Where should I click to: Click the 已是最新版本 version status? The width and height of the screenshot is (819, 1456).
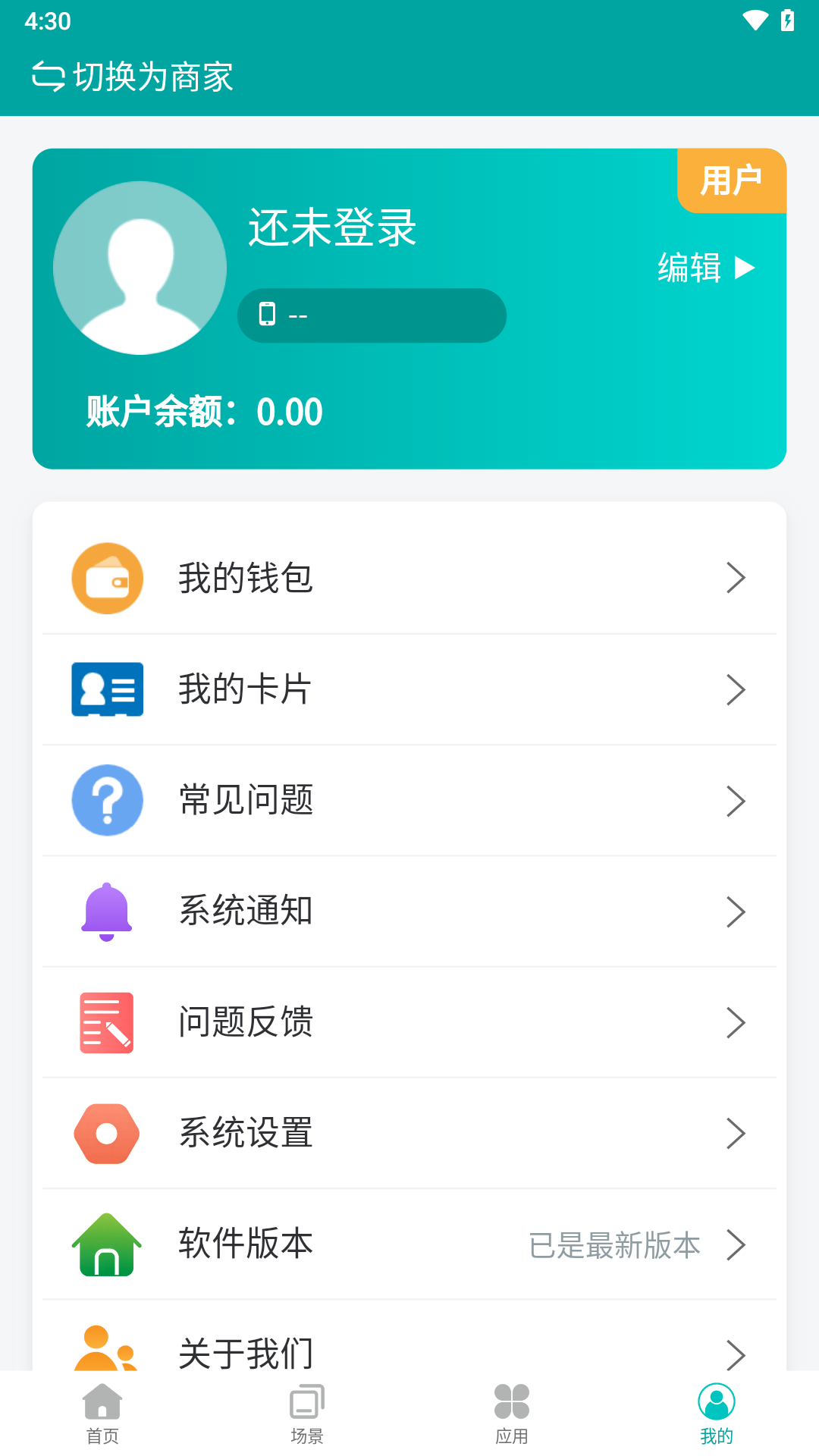coord(614,1244)
